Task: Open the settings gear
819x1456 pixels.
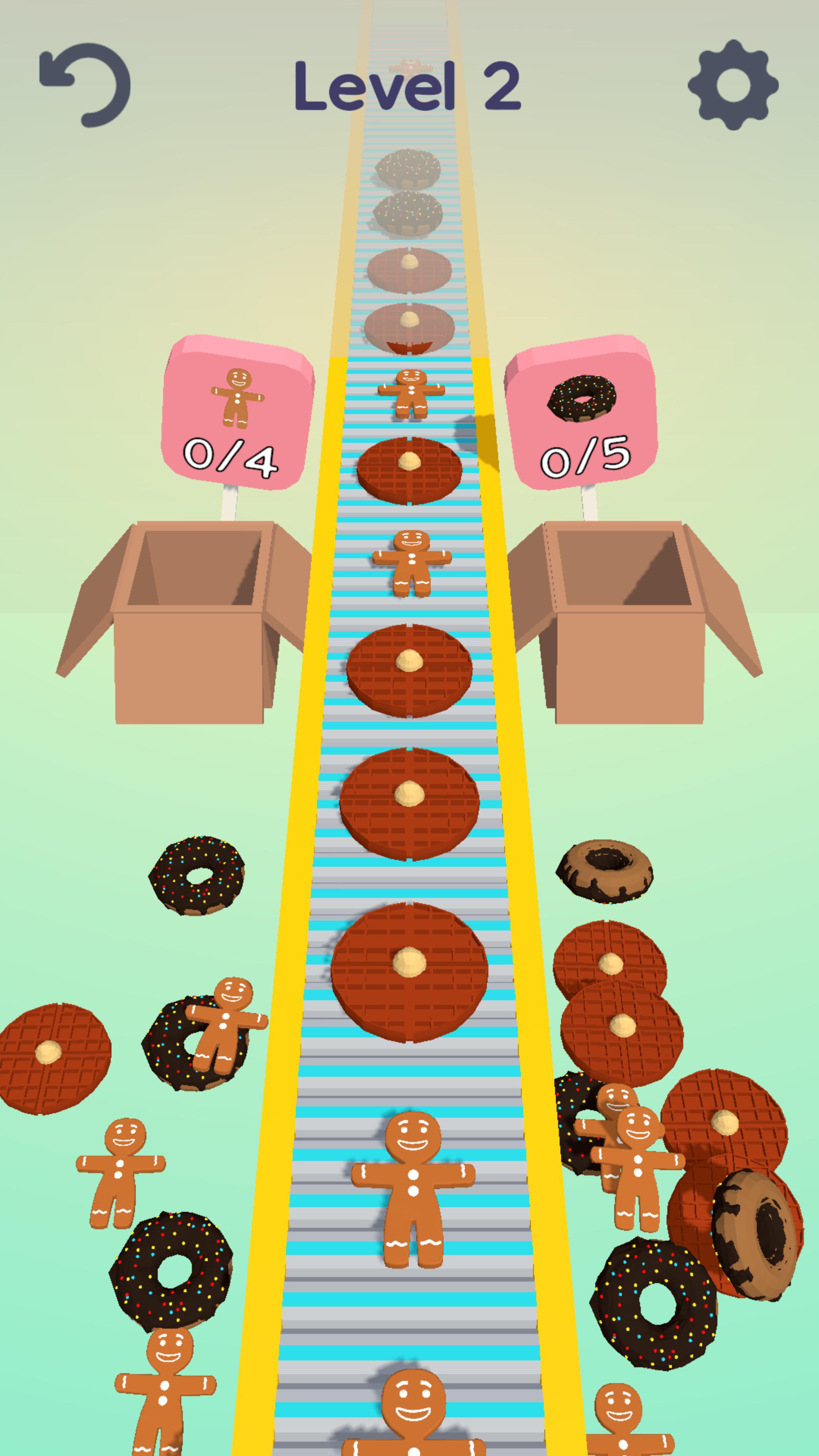Action: [733, 85]
